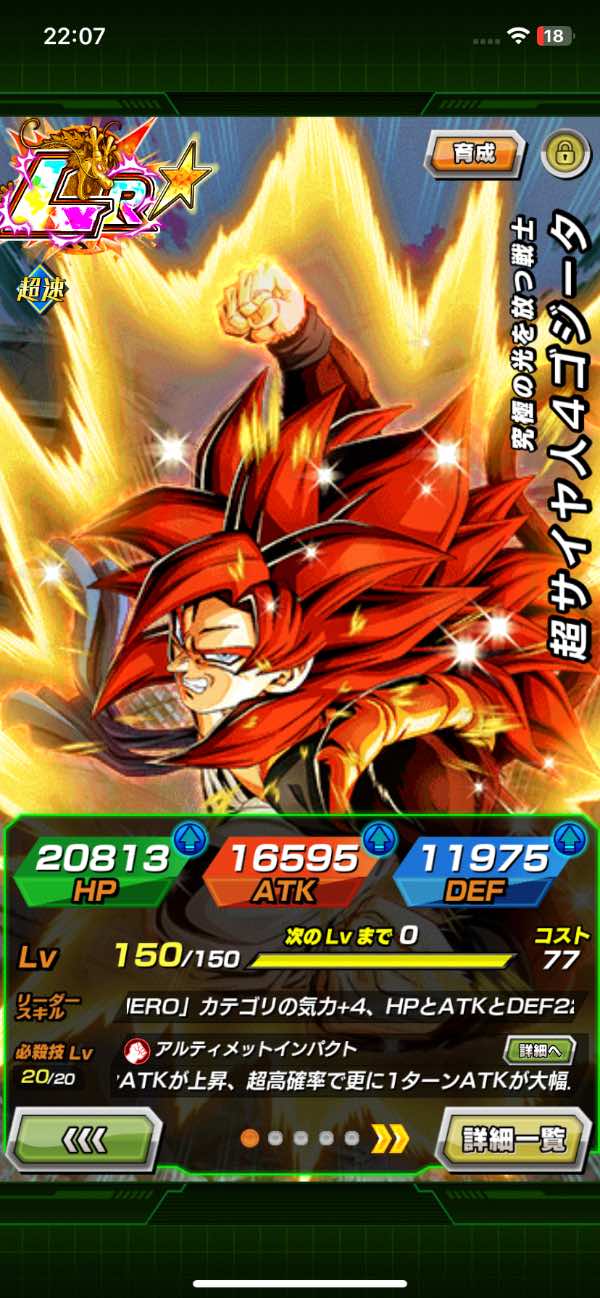600x1298 pixels.
Task: Open the 育成 training button
Action: [x=473, y=155]
